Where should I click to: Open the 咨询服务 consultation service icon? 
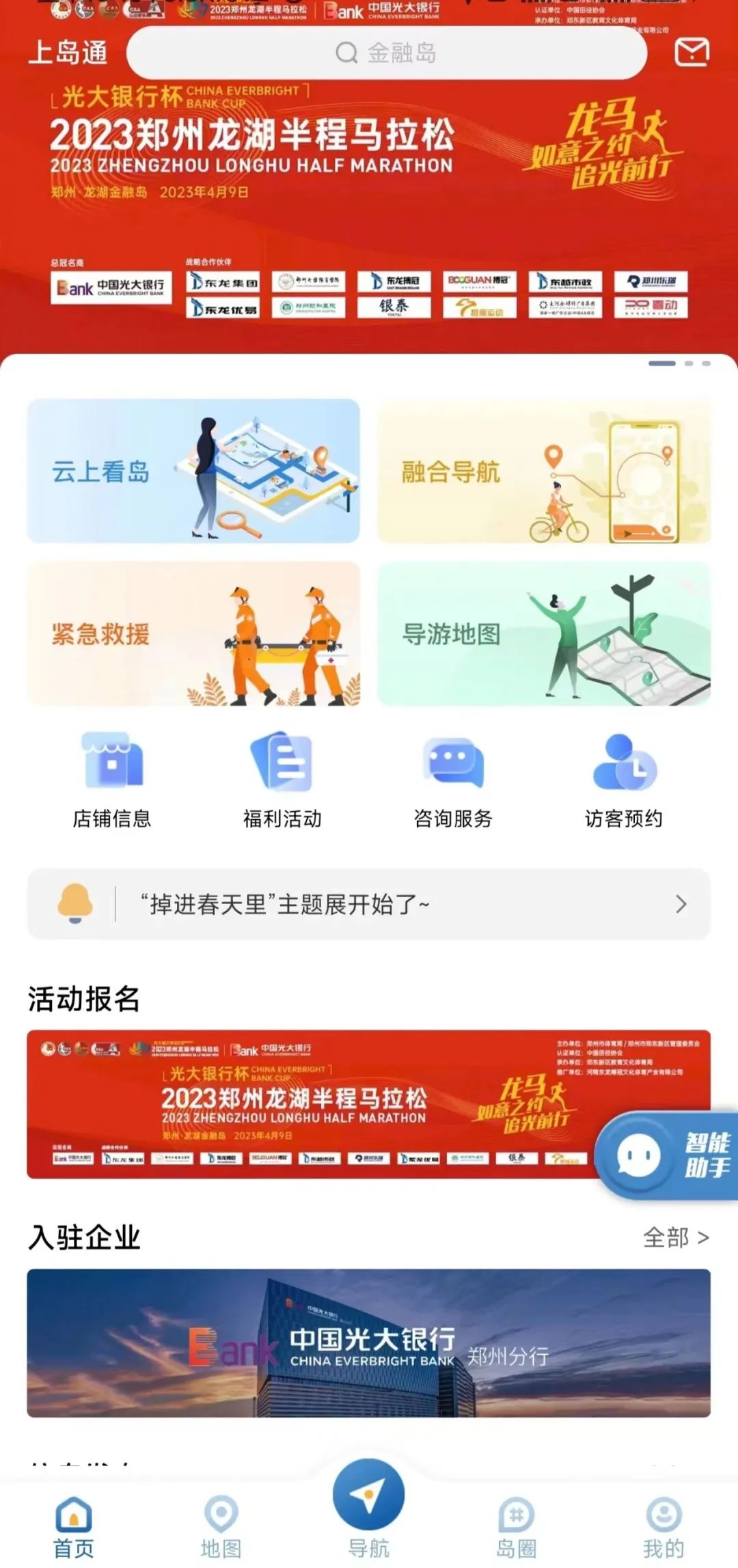pos(453,779)
